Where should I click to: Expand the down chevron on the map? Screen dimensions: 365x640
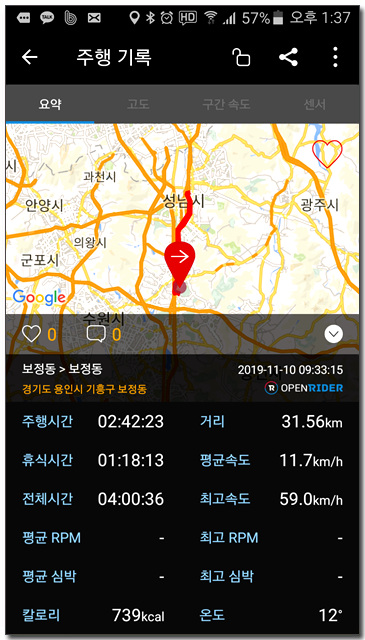(x=334, y=334)
